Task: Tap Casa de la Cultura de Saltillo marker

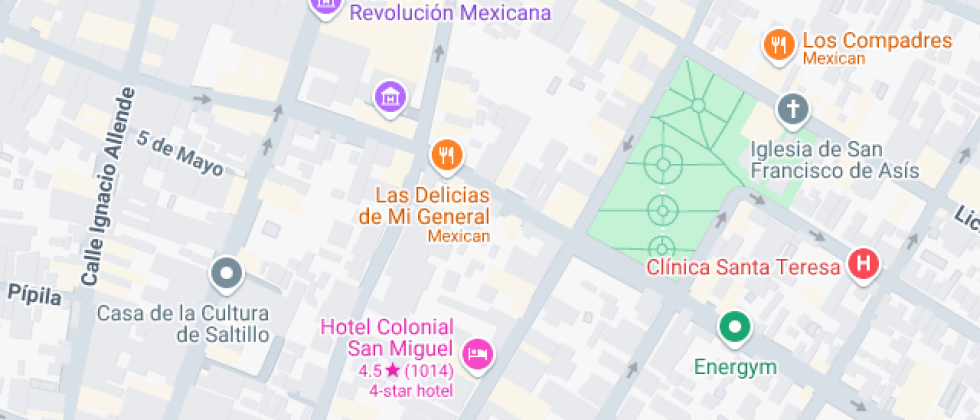Action: pos(226,274)
